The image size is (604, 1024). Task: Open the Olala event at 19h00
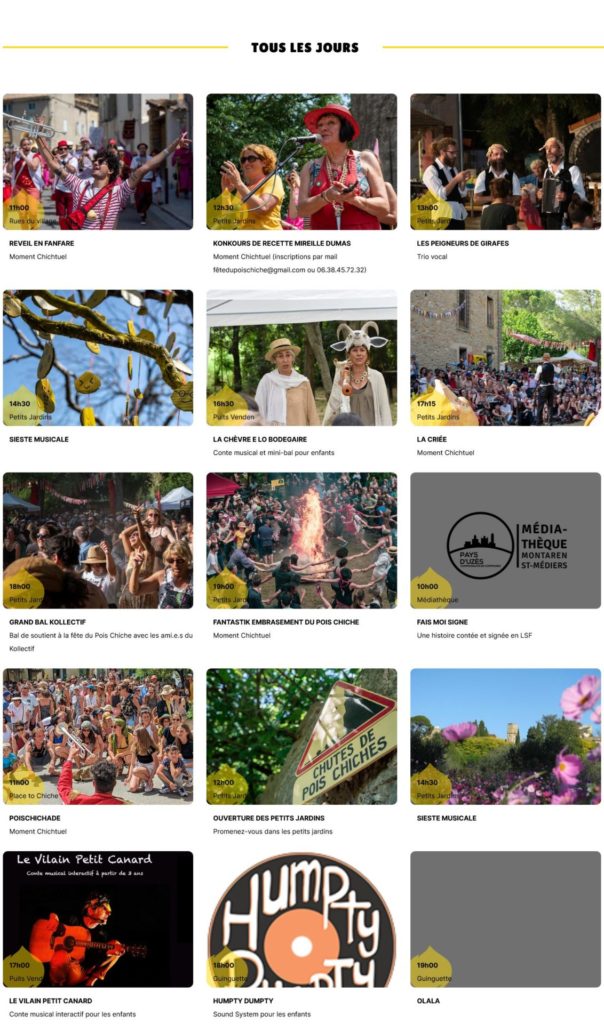coord(505,919)
